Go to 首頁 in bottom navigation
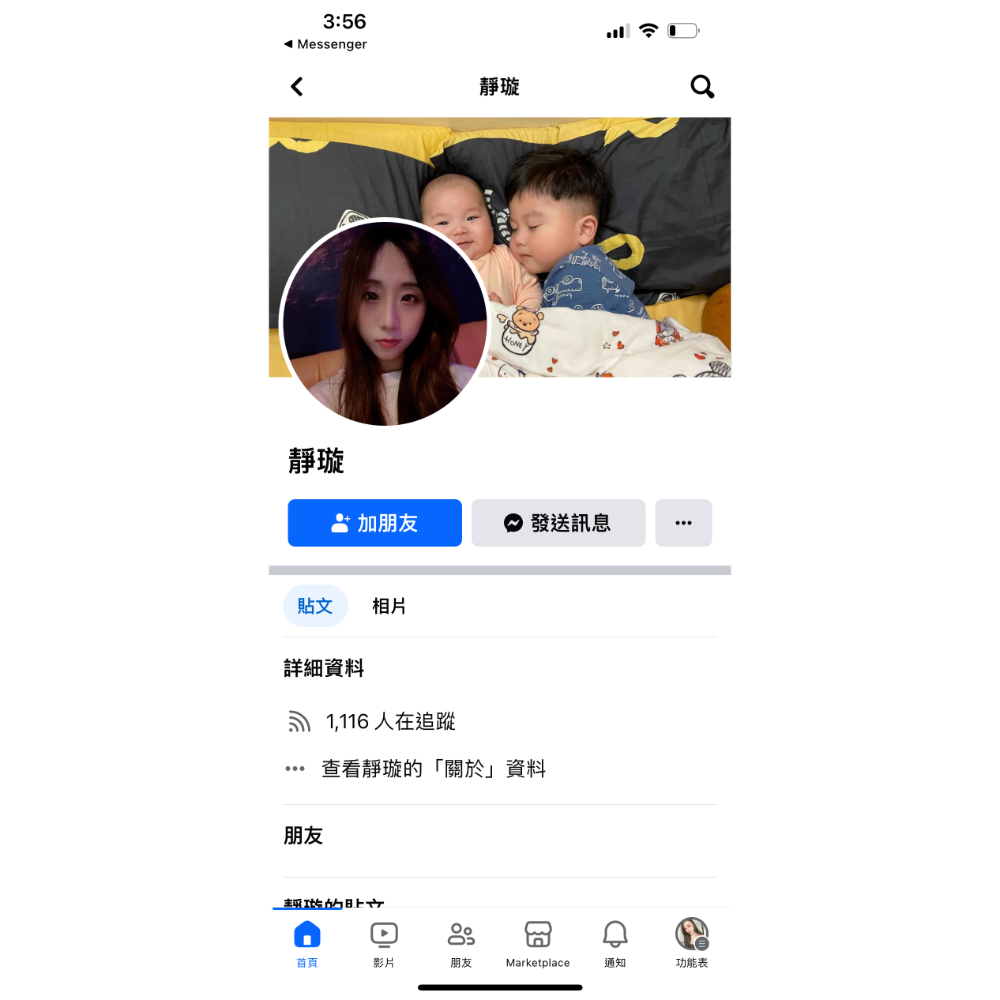The width and height of the screenshot is (1000, 1000). pos(307,943)
